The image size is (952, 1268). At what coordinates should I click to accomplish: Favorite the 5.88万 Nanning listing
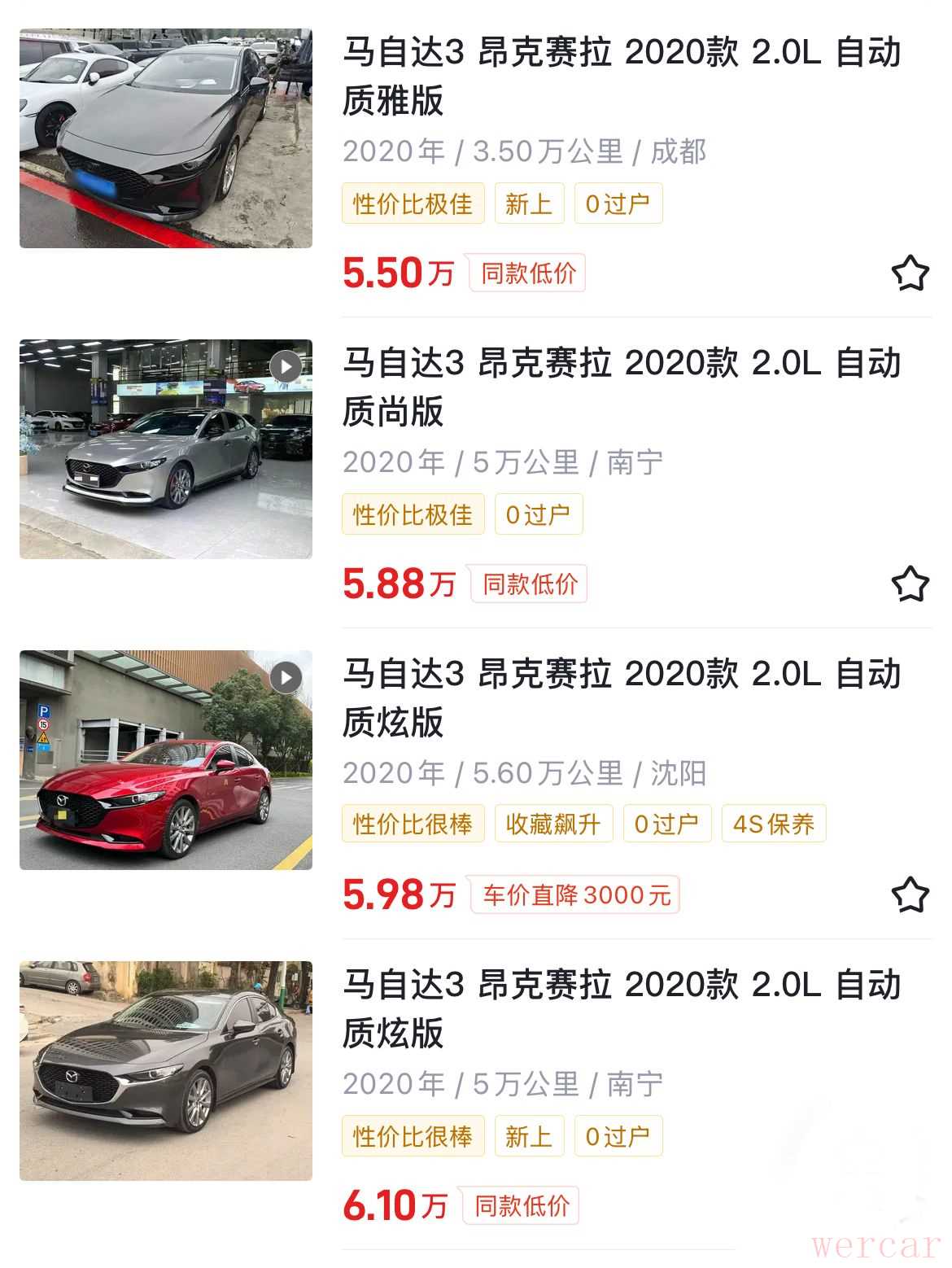[x=910, y=584]
